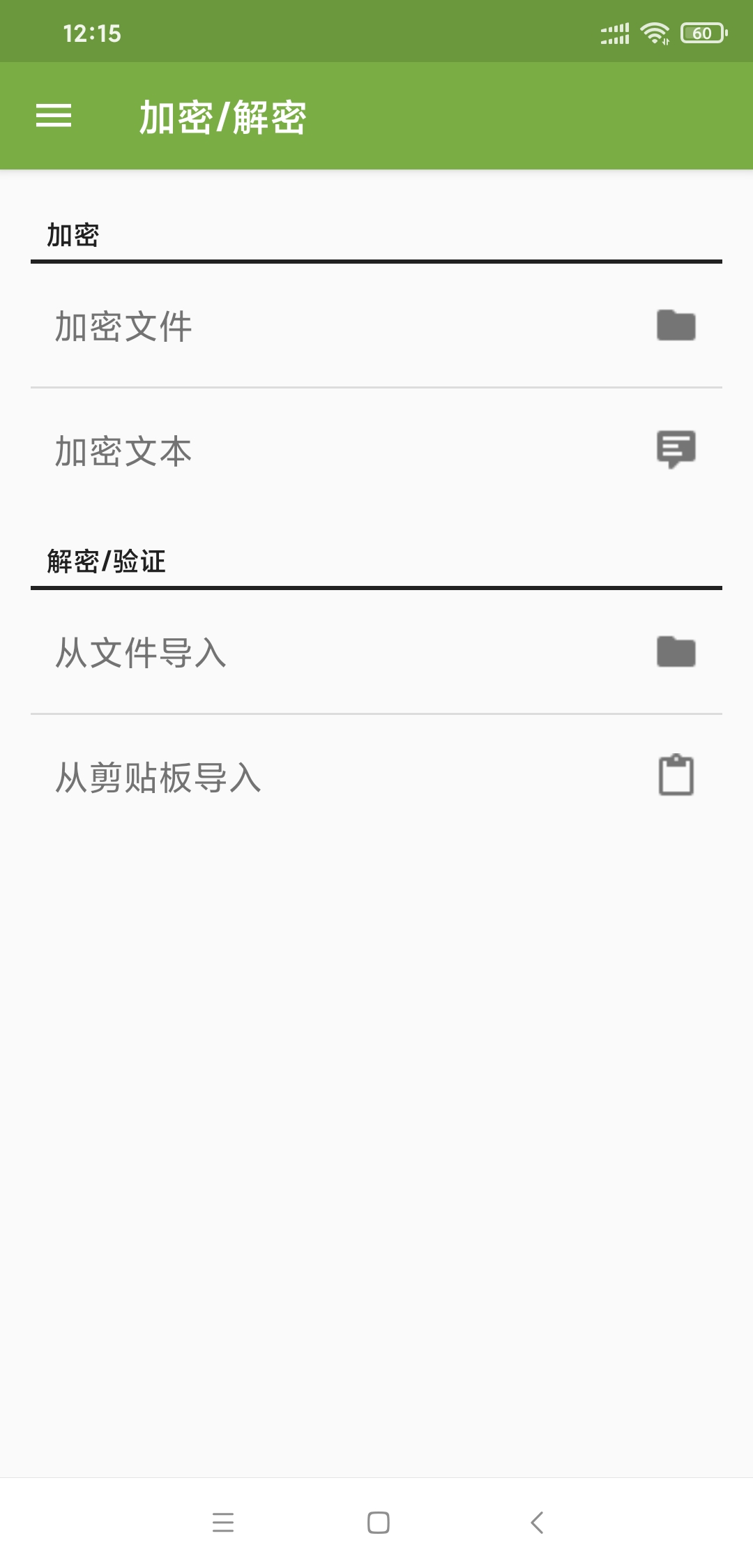753x1568 pixels.
Task: Return to the home screen
Action: click(378, 1522)
